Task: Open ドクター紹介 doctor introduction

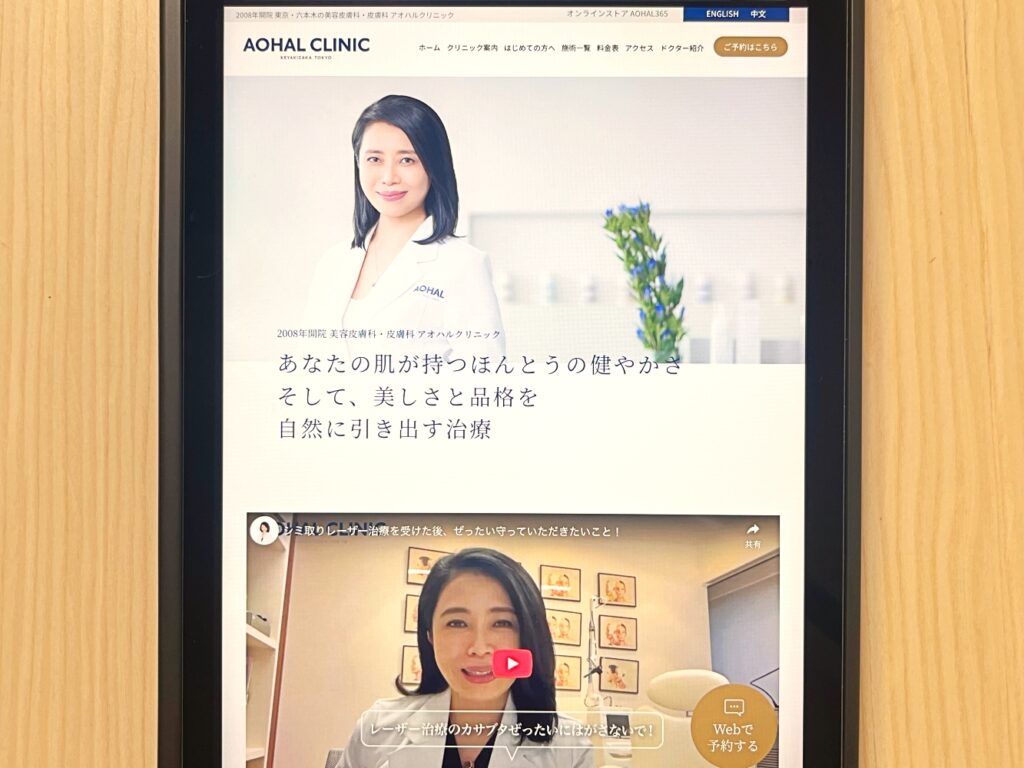Action: 682,48
